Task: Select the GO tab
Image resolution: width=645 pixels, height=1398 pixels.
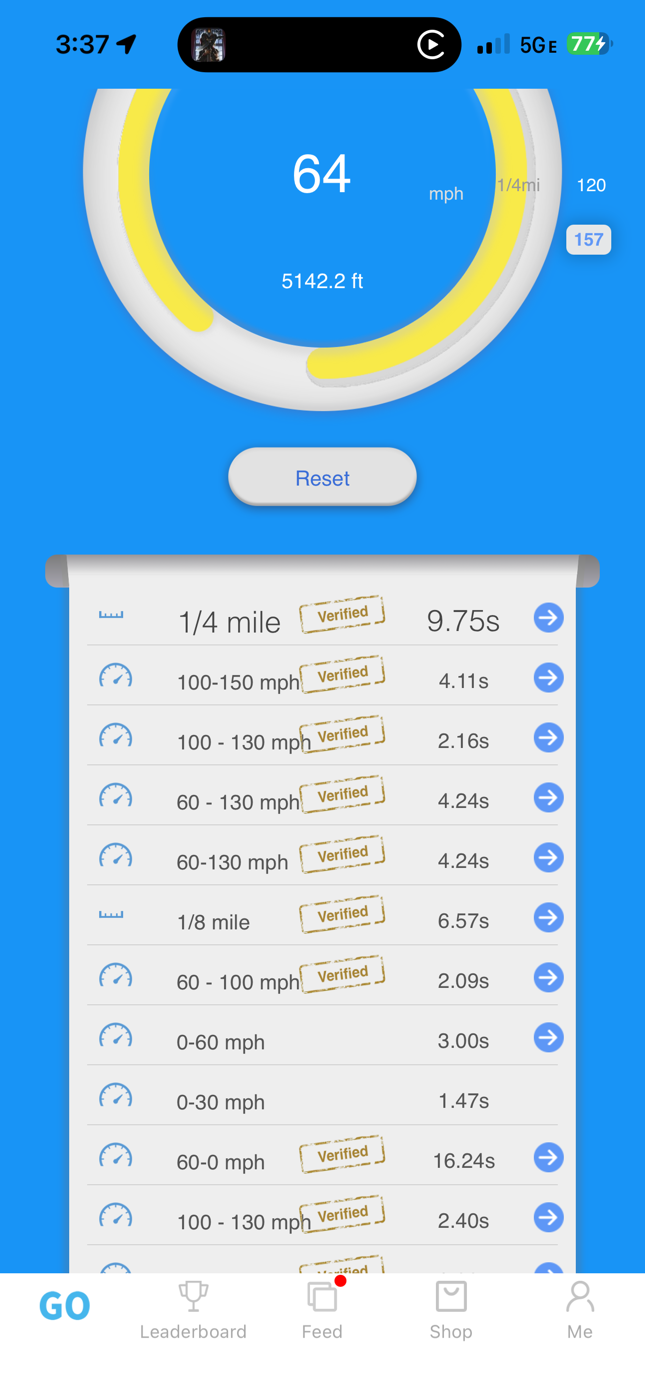Action: 65,1306
